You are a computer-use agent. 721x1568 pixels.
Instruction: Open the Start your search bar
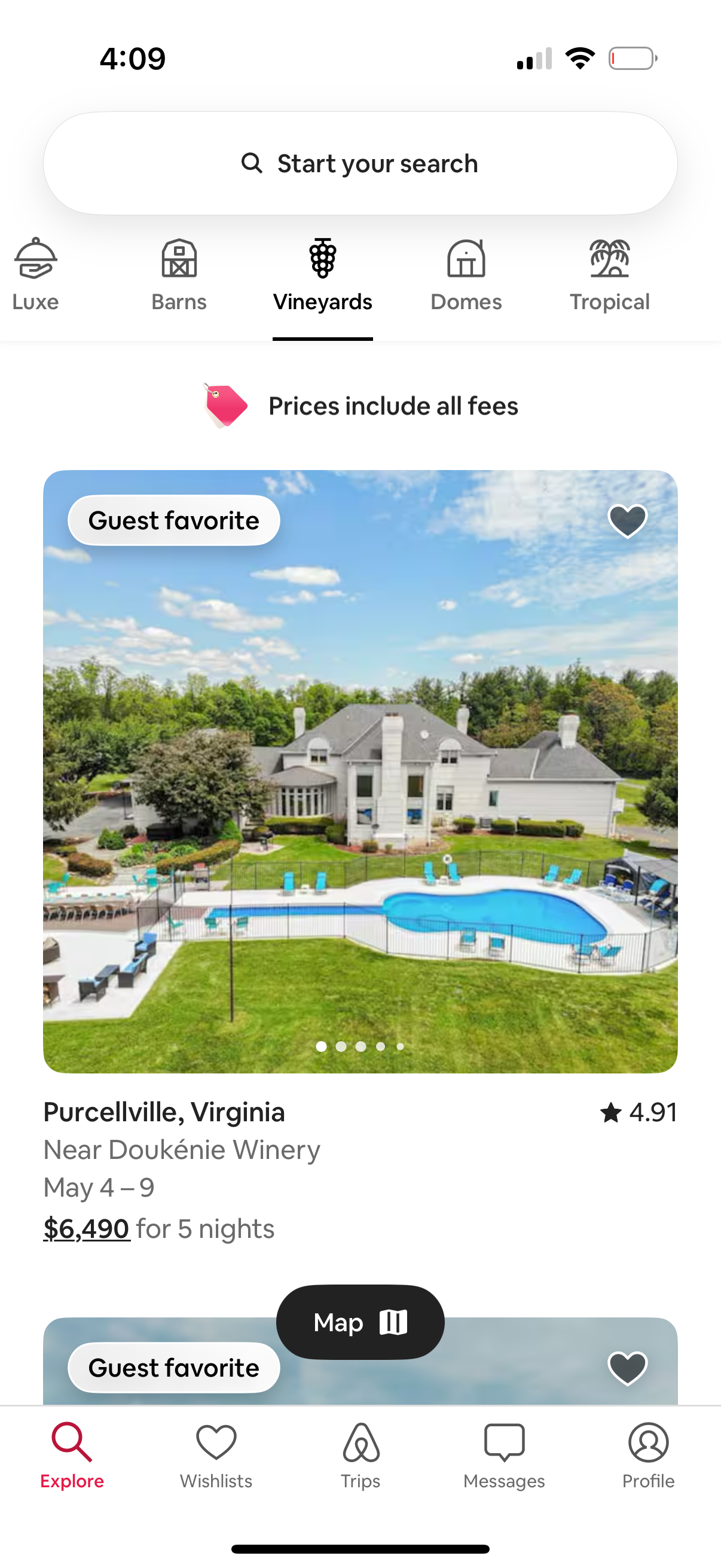pos(360,163)
